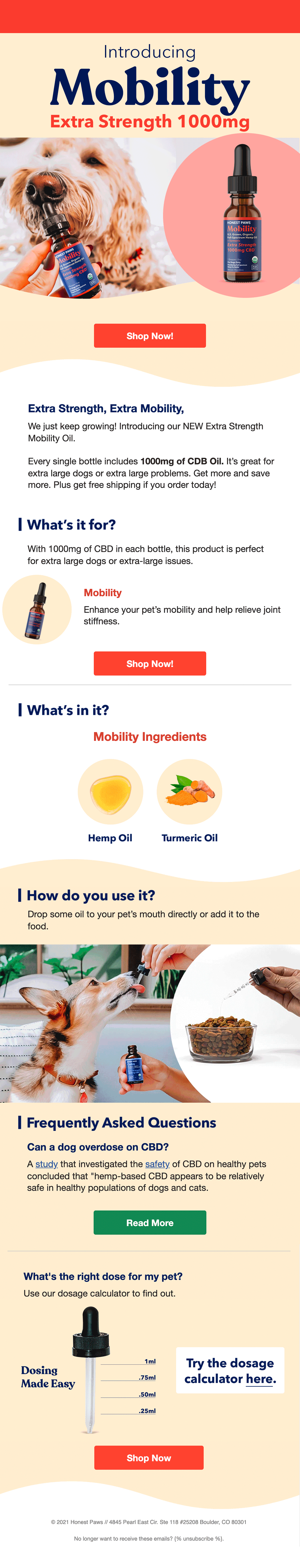Open the Read More button about CBD overdose

coord(150,1222)
